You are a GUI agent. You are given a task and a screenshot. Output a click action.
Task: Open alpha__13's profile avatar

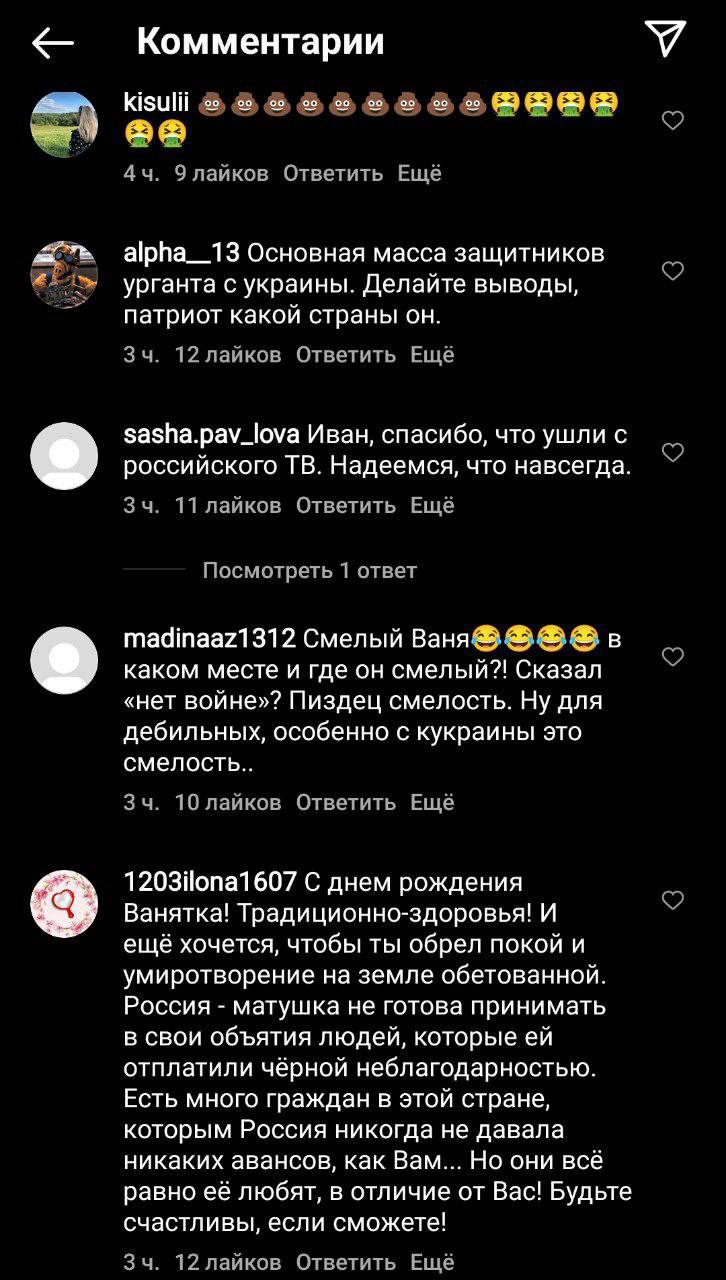tap(64, 274)
